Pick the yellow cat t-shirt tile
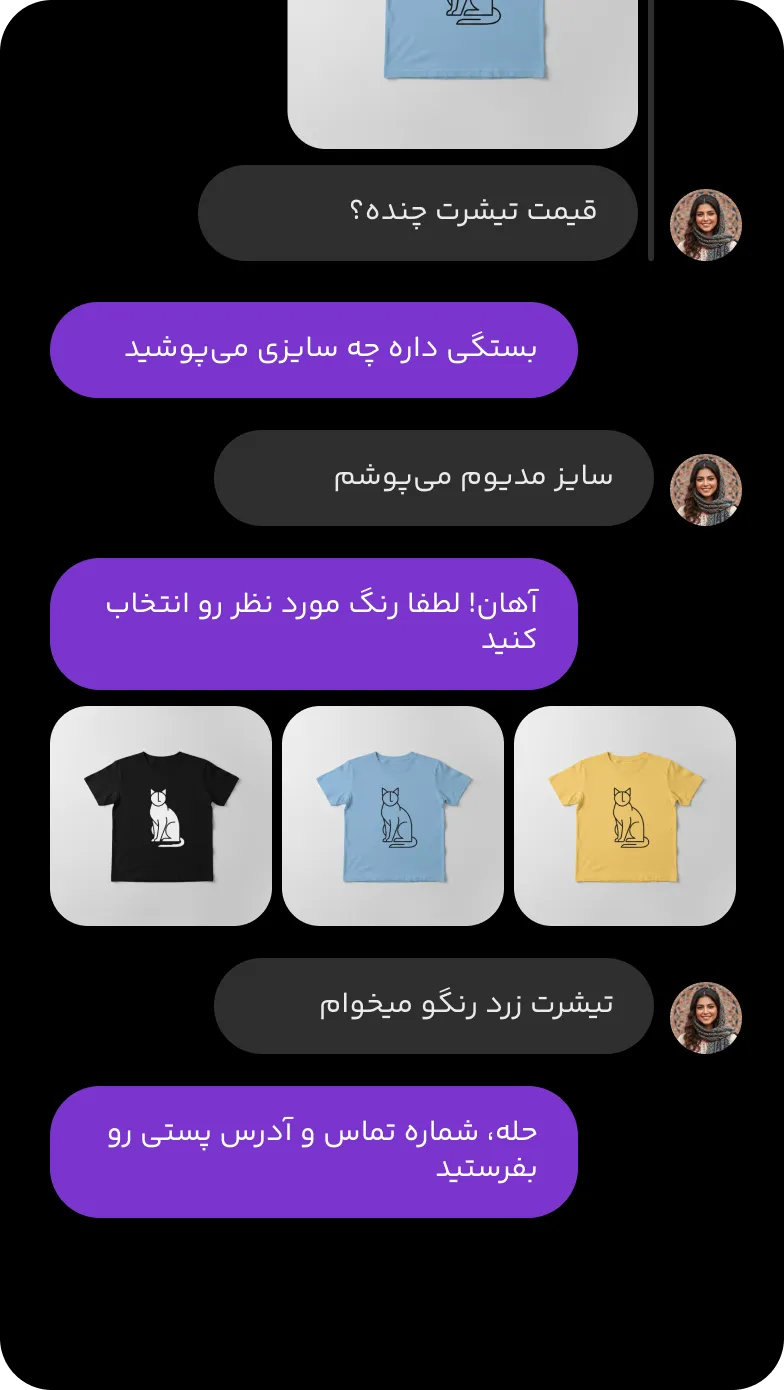Screen dimensions: 784x1390 pyautogui.click(x=625, y=816)
